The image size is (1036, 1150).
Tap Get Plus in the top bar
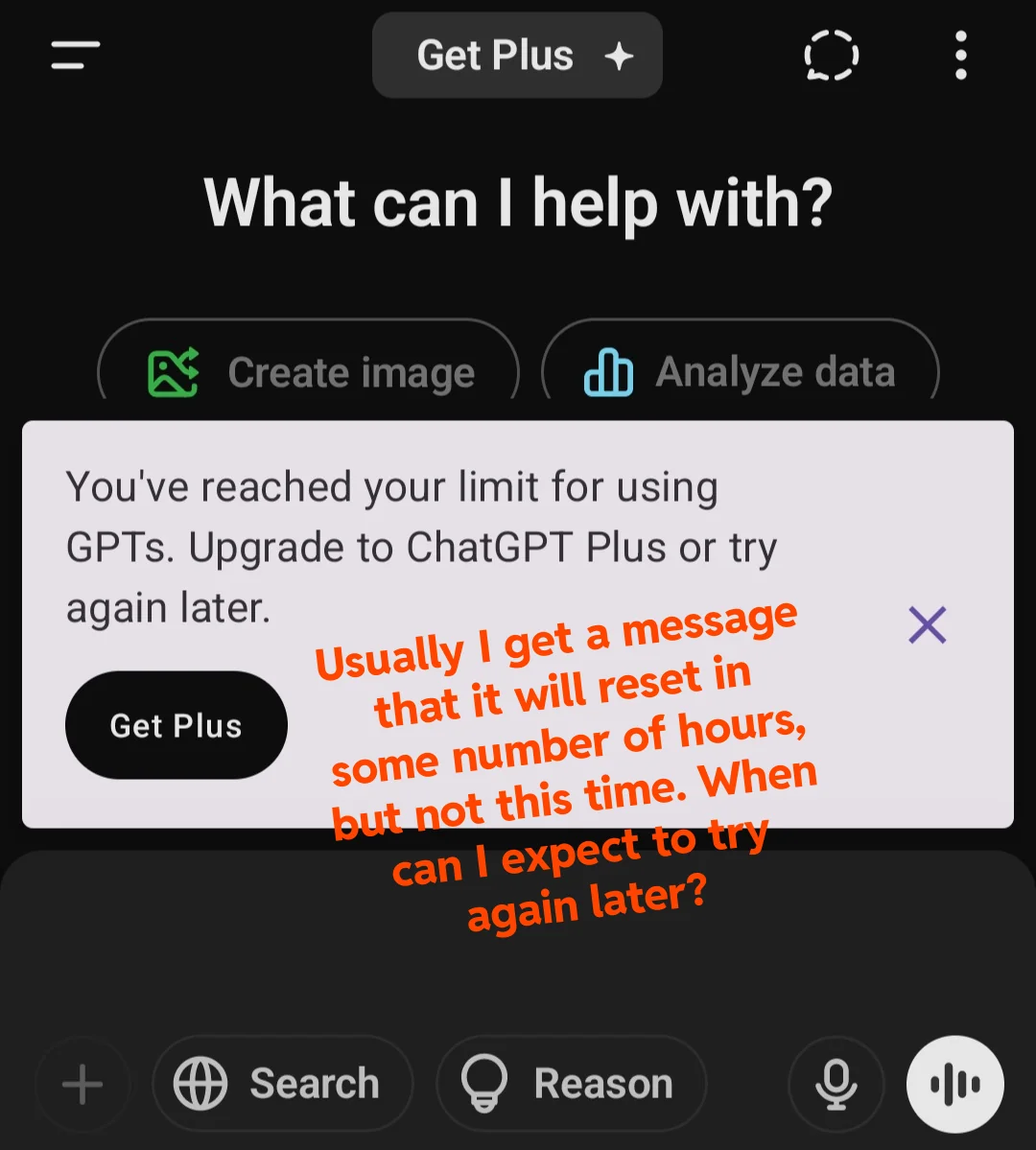click(516, 55)
